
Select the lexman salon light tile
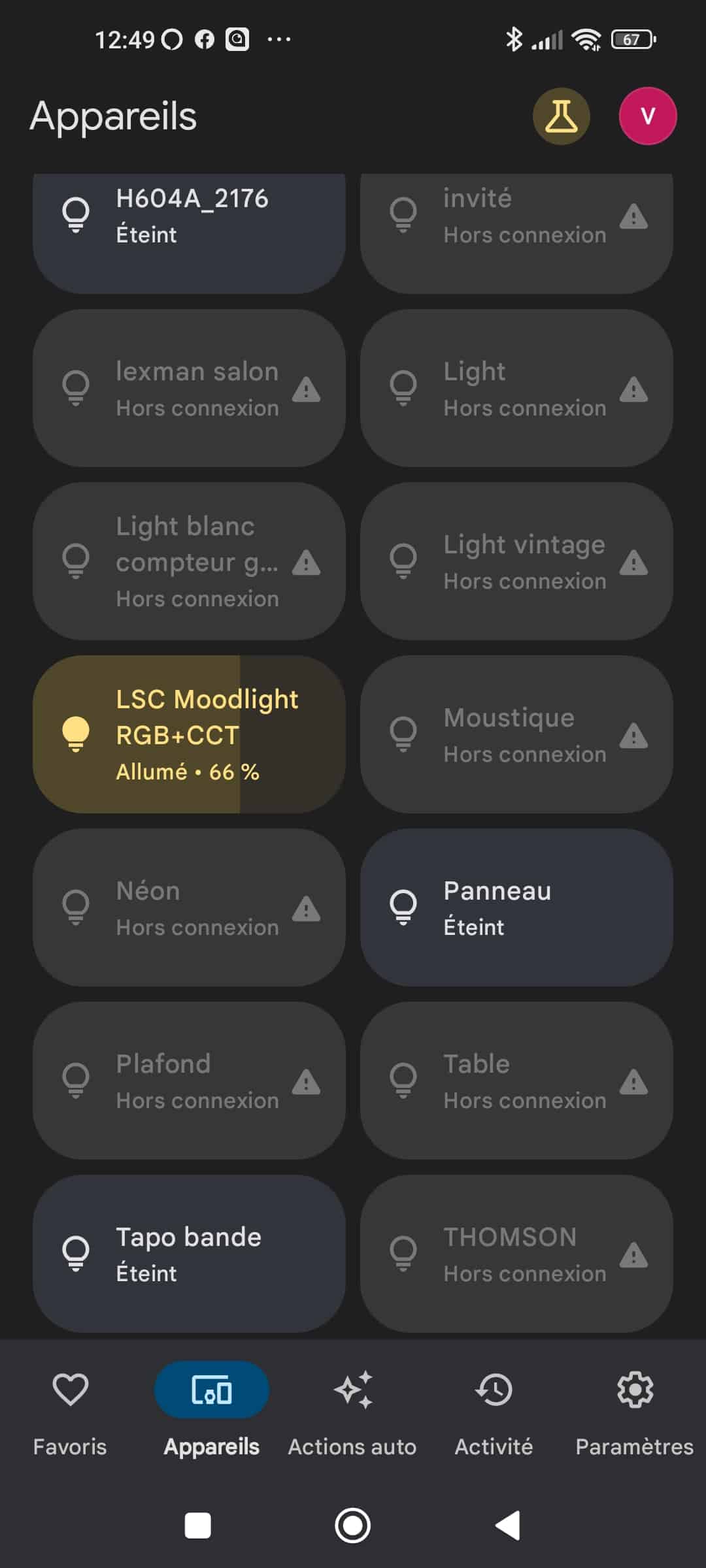point(189,388)
